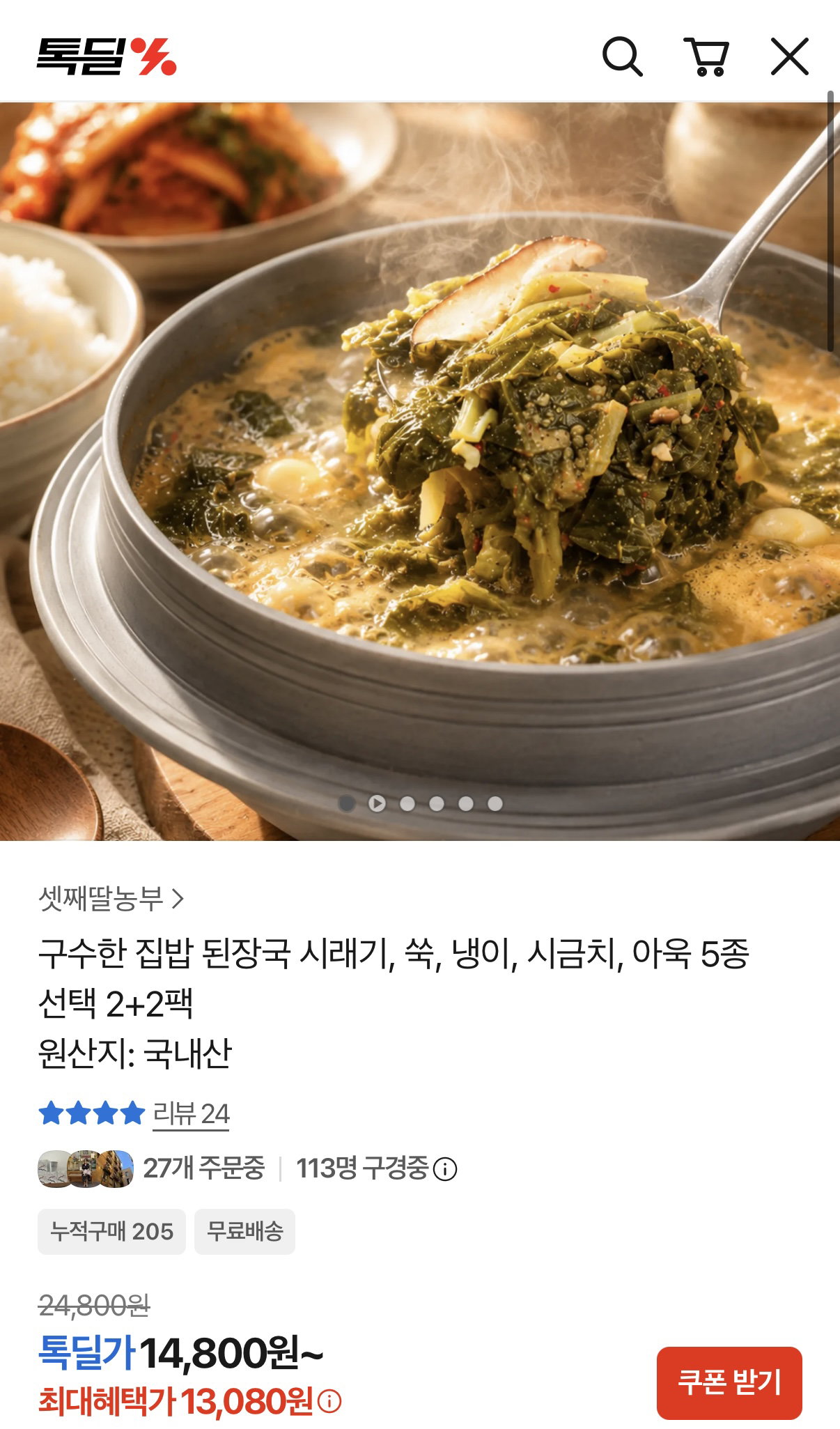
Task: Open the search icon
Action: [x=622, y=56]
